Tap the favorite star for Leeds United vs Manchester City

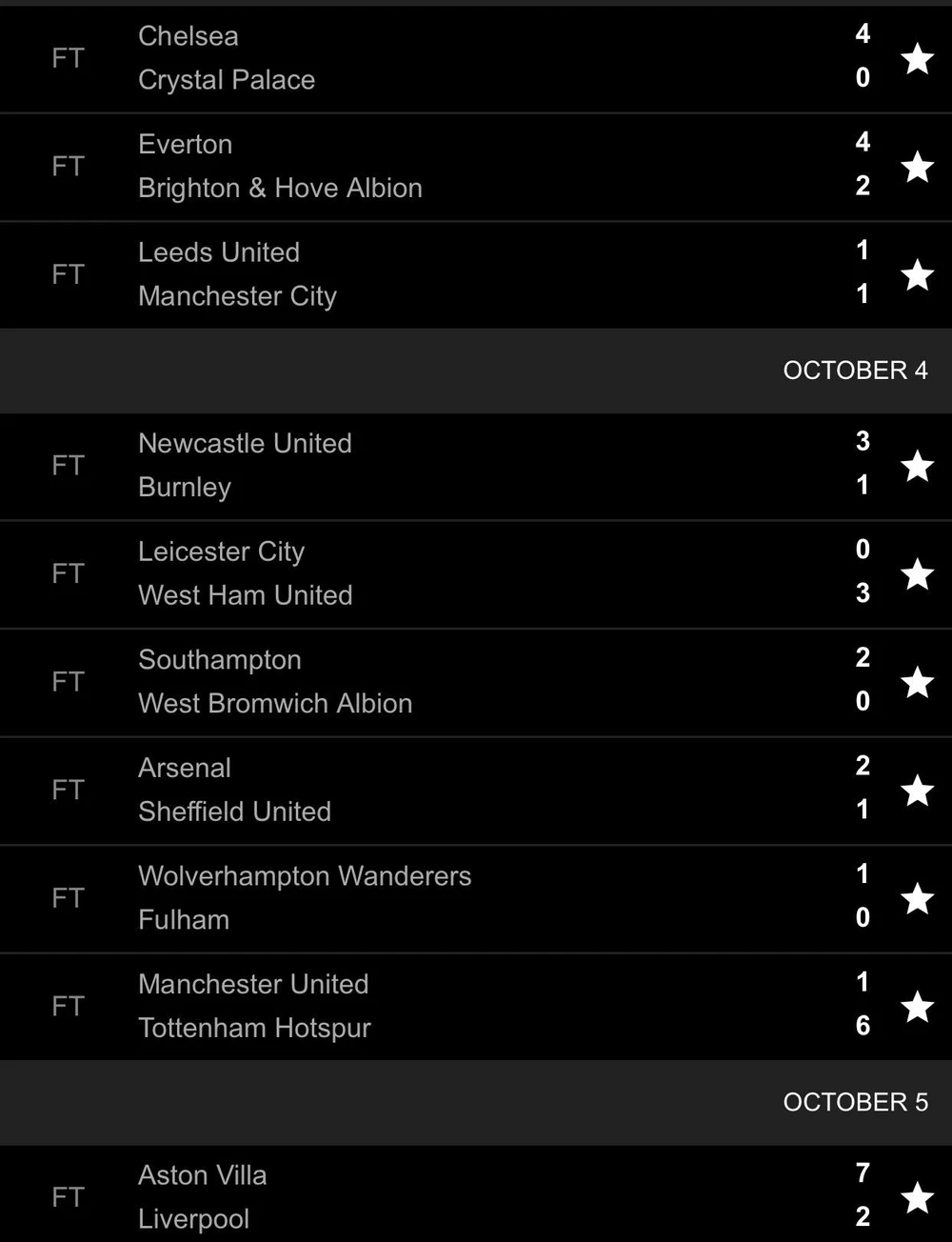(x=917, y=274)
